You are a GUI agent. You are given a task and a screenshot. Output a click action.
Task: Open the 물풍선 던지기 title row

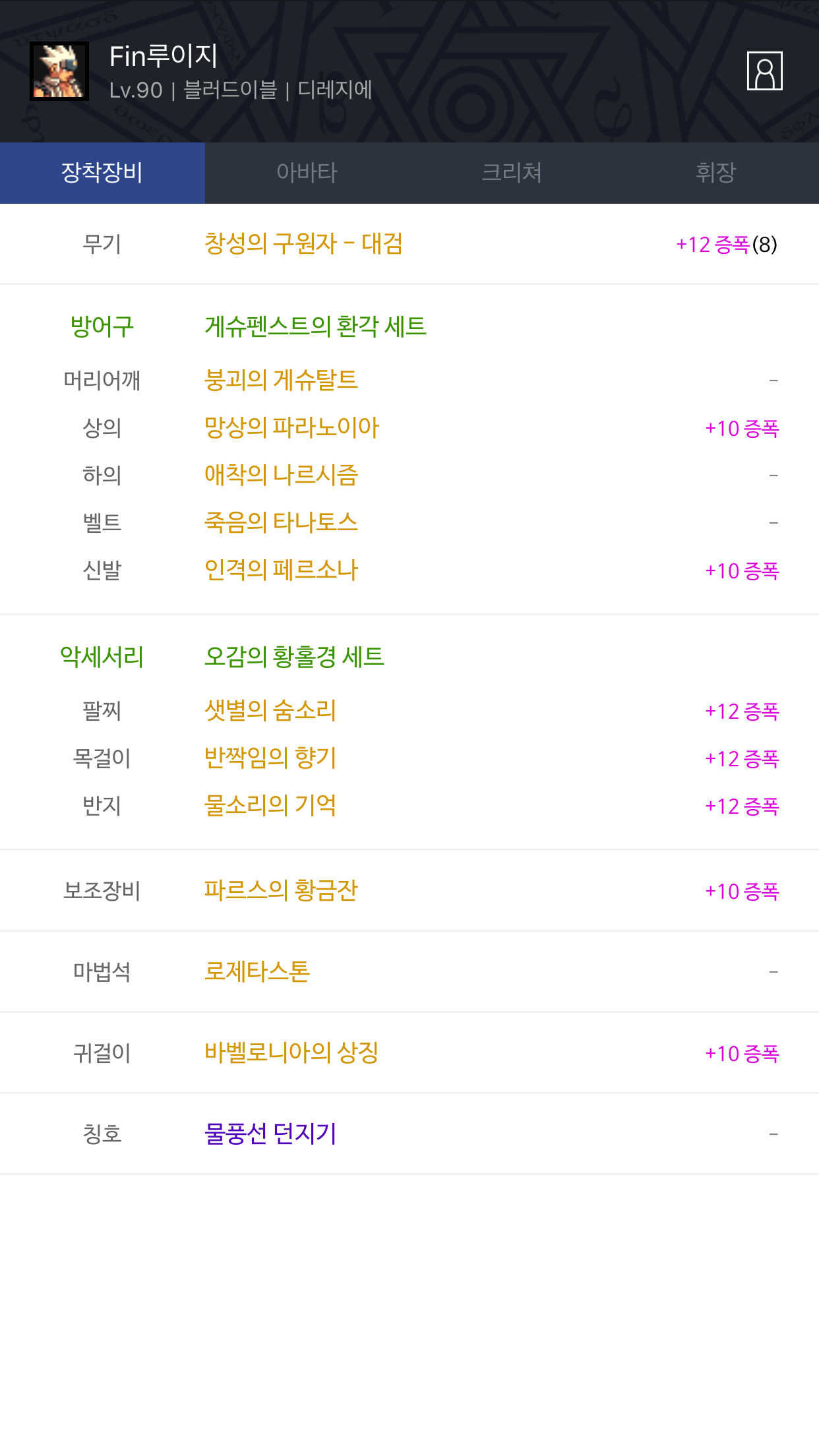tap(409, 1134)
